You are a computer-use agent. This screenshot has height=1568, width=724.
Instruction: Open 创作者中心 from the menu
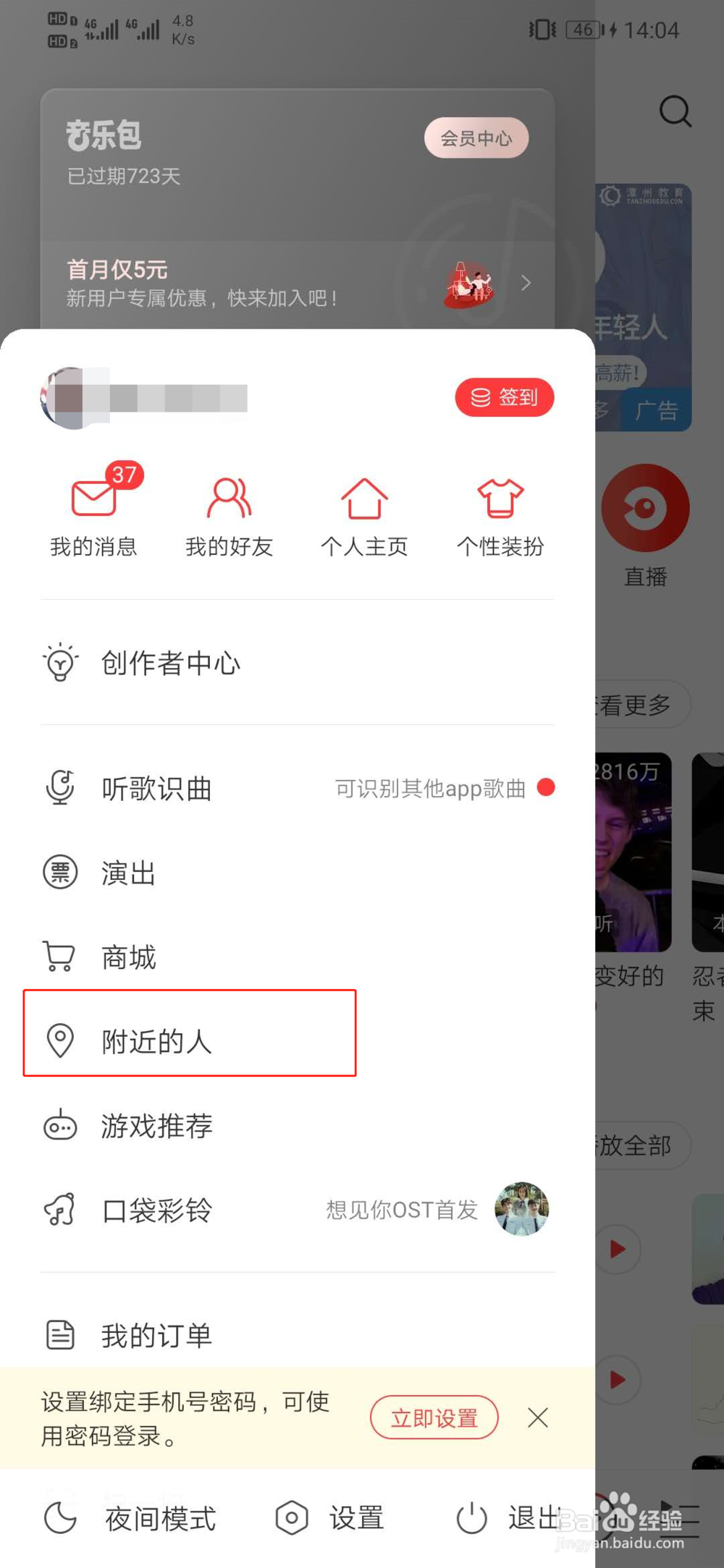tap(171, 663)
